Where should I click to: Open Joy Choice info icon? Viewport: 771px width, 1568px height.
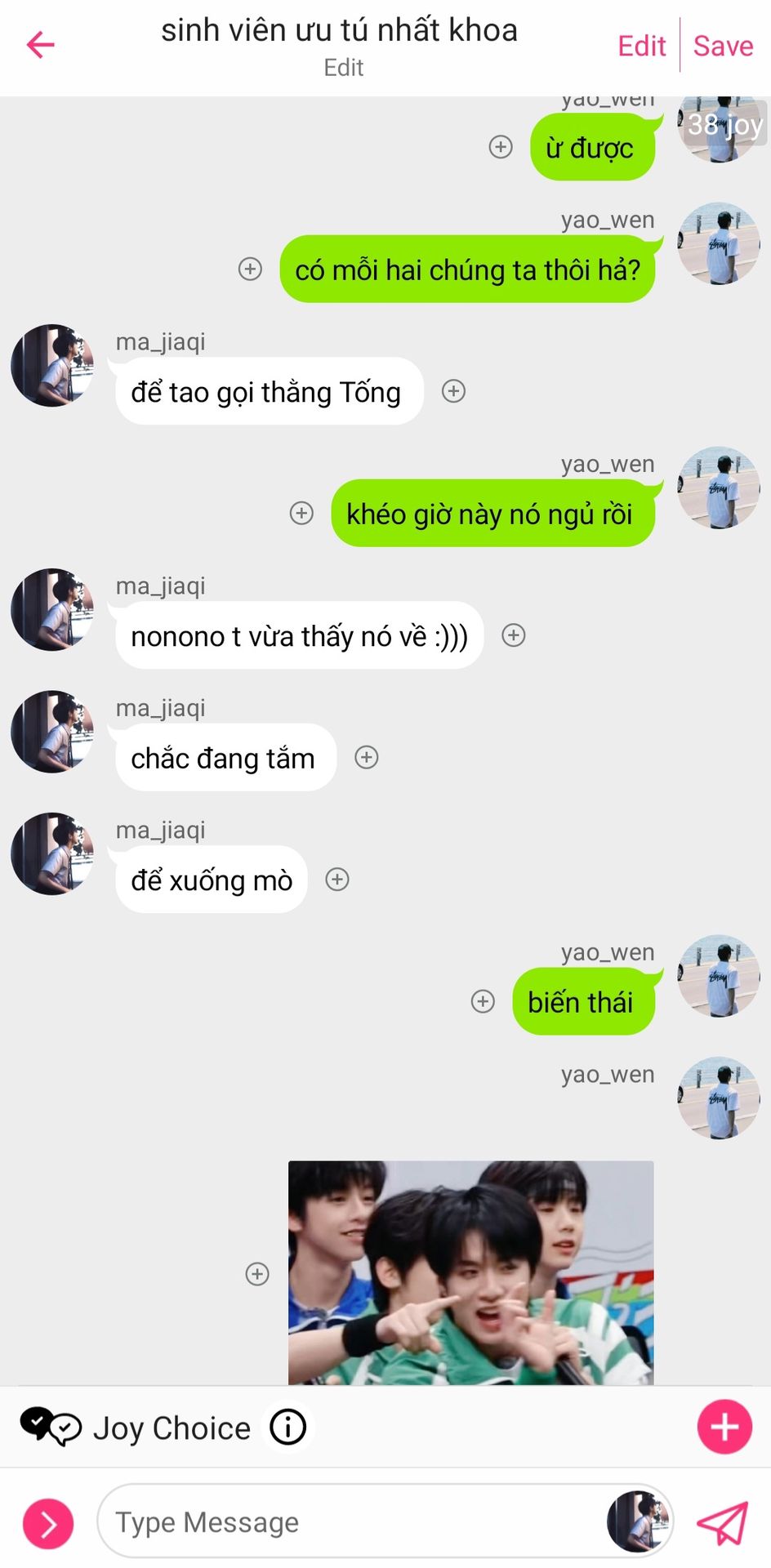pyautogui.click(x=287, y=1428)
